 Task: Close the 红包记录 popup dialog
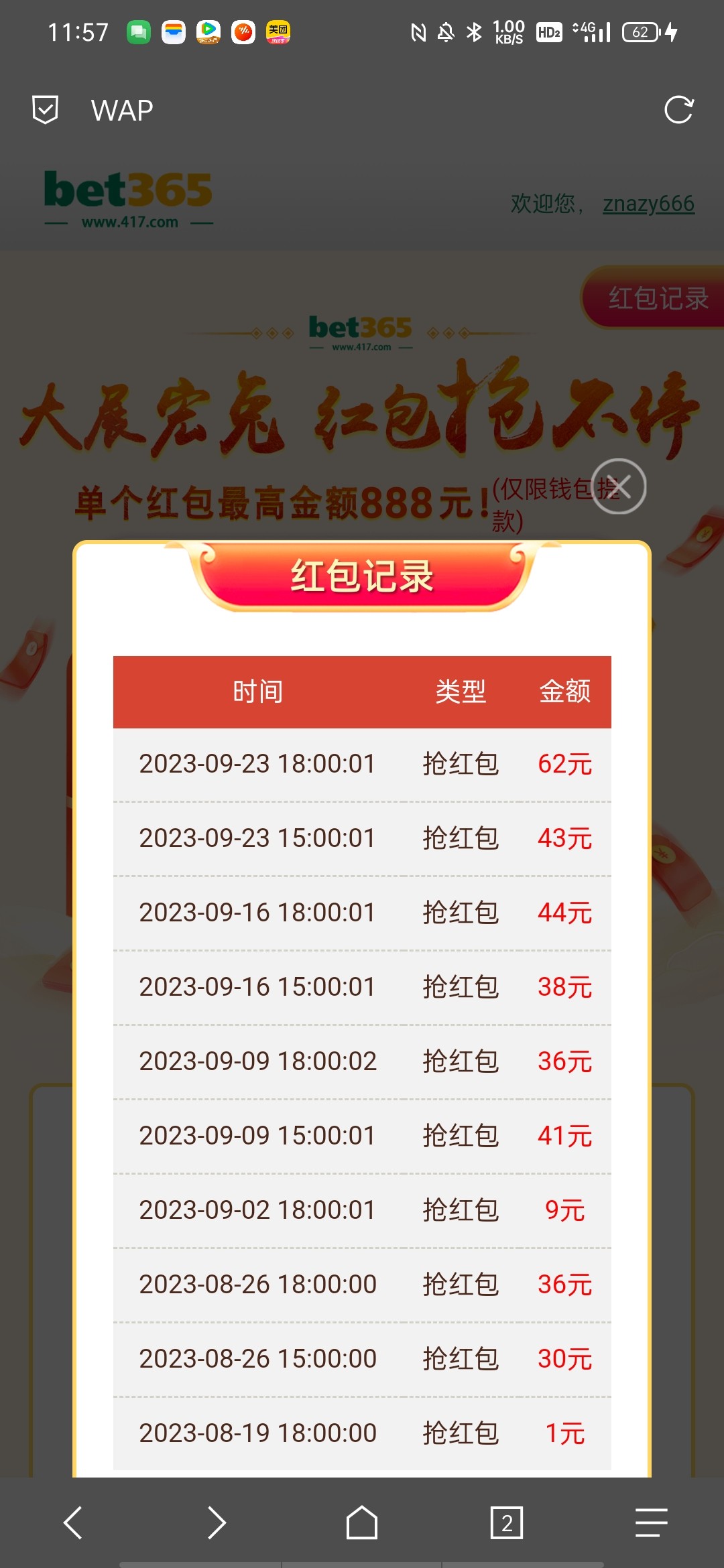tap(618, 486)
